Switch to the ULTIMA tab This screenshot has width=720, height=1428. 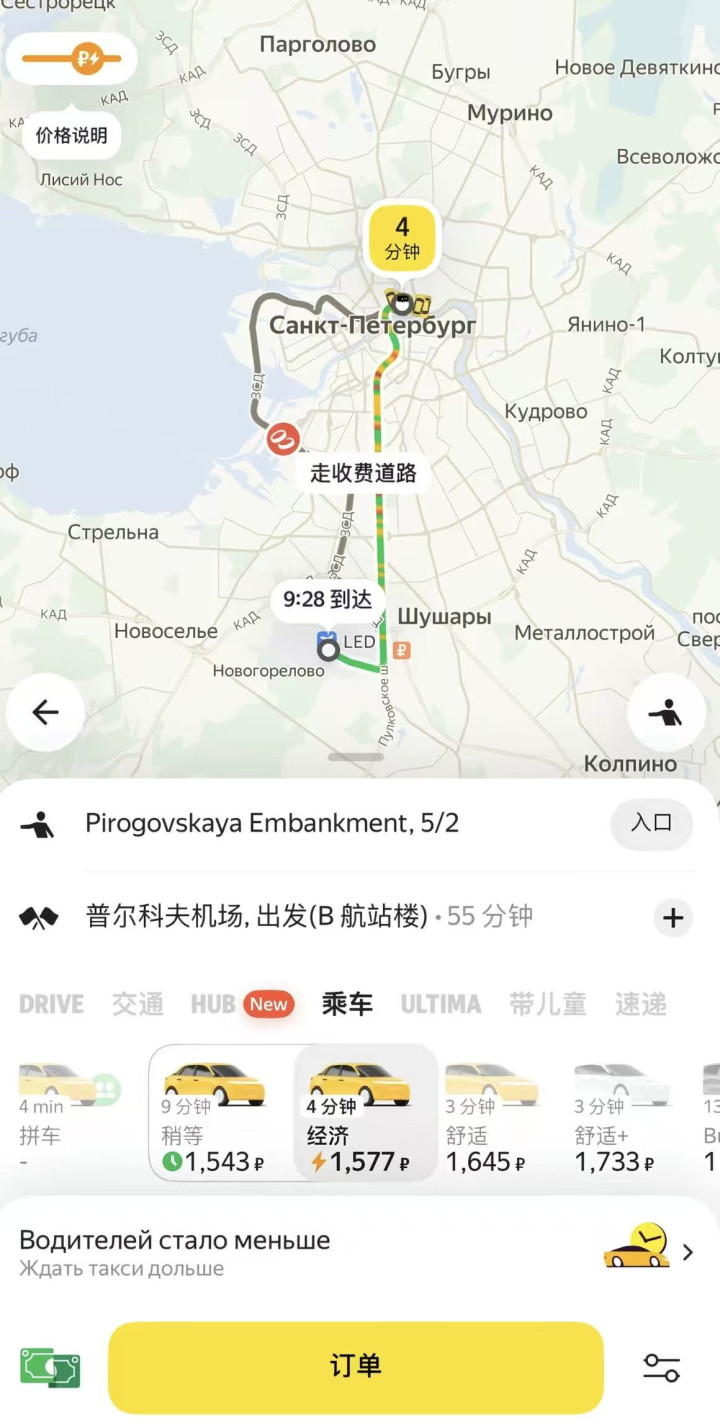pos(440,1004)
